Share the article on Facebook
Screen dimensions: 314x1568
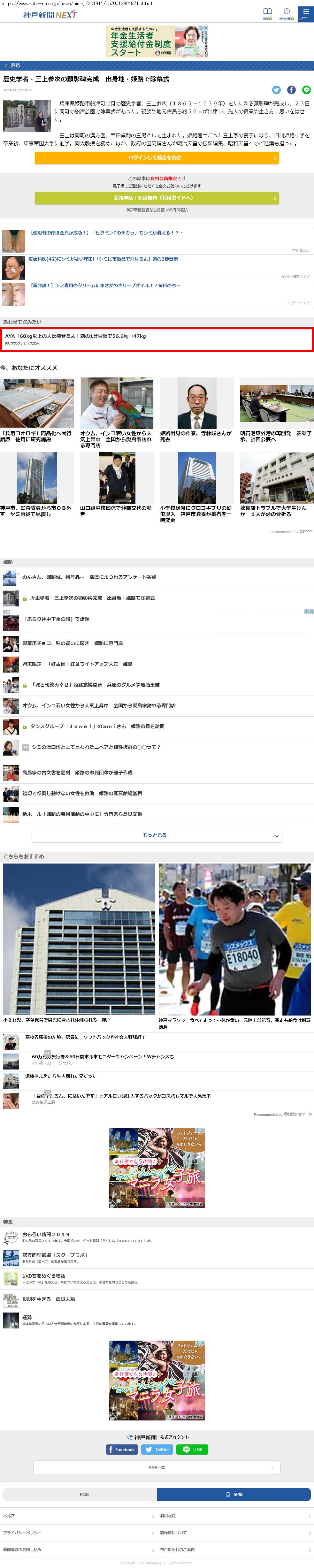(x=292, y=90)
